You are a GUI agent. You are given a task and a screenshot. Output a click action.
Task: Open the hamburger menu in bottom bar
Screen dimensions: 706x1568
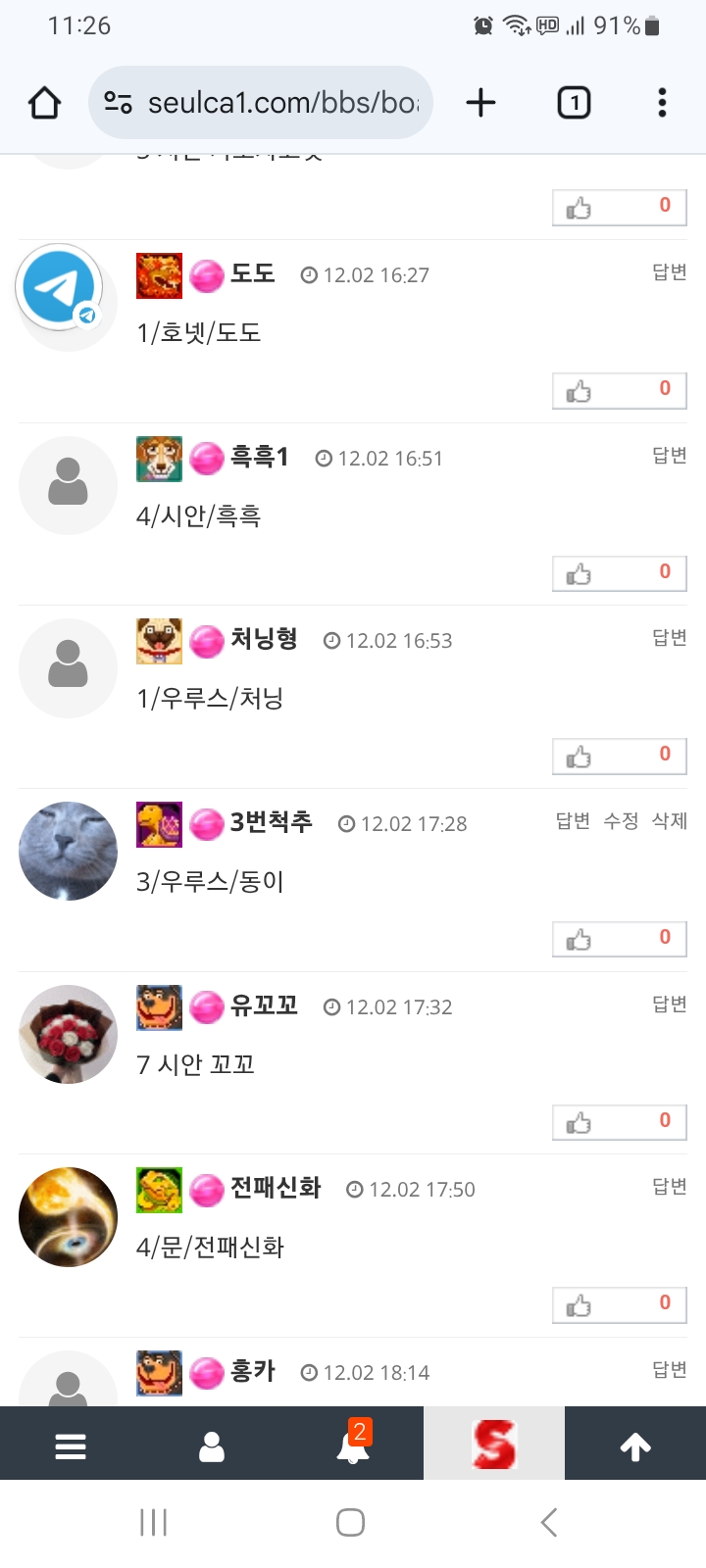coord(70,1443)
